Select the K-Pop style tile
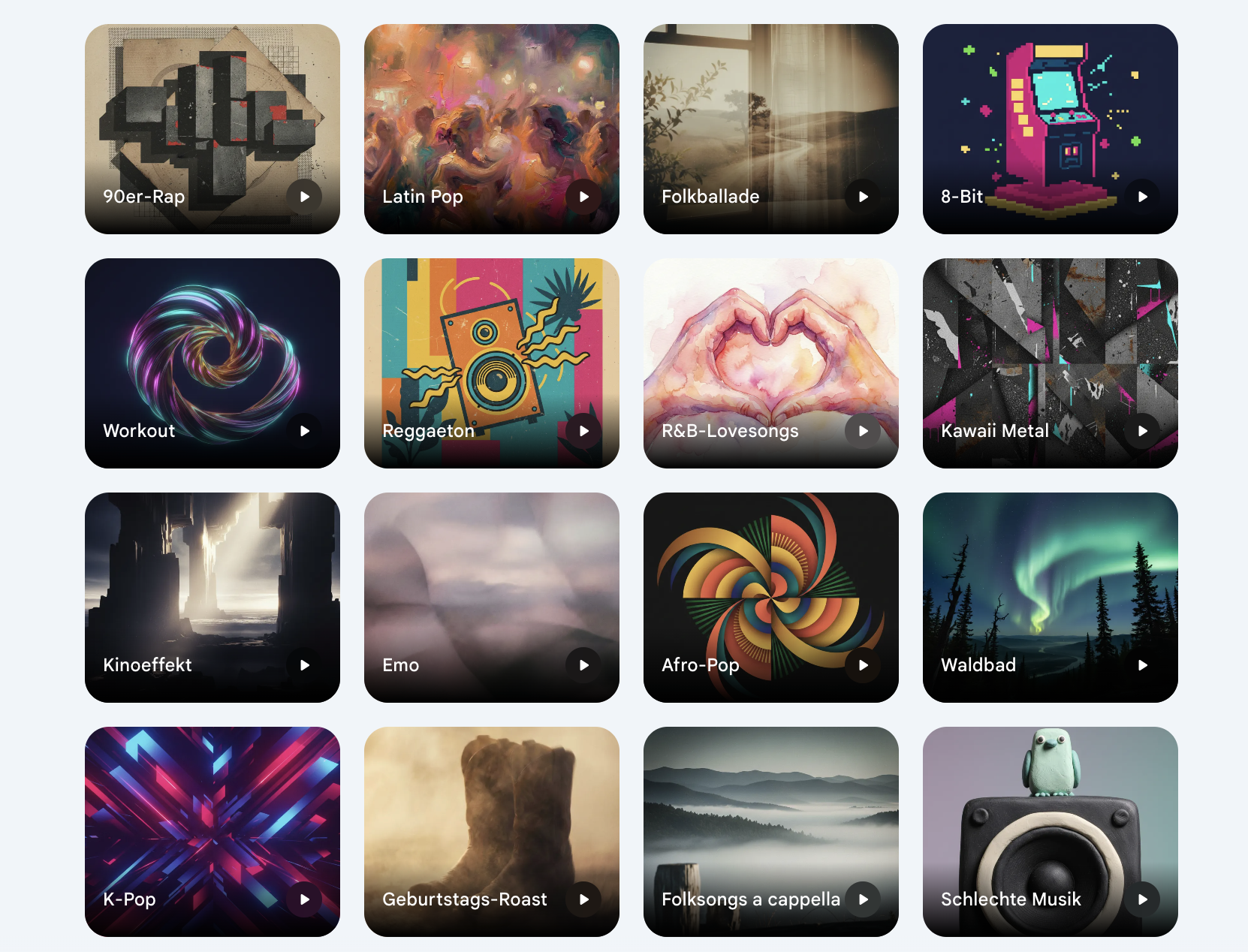Screen dimensions: 1248x952 (x=213, y=832)
